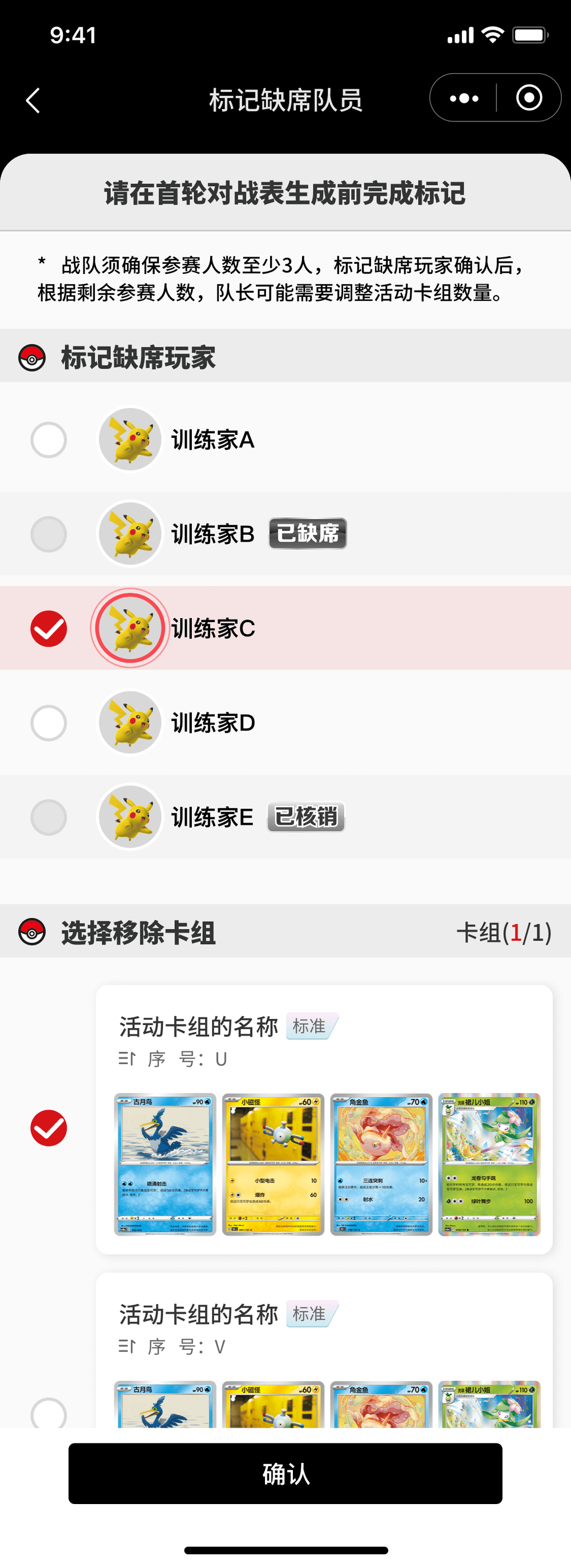Screen dimensions: 571x1568
Task: Tap the 确认 confirm button
Action: pos(285,1474)
